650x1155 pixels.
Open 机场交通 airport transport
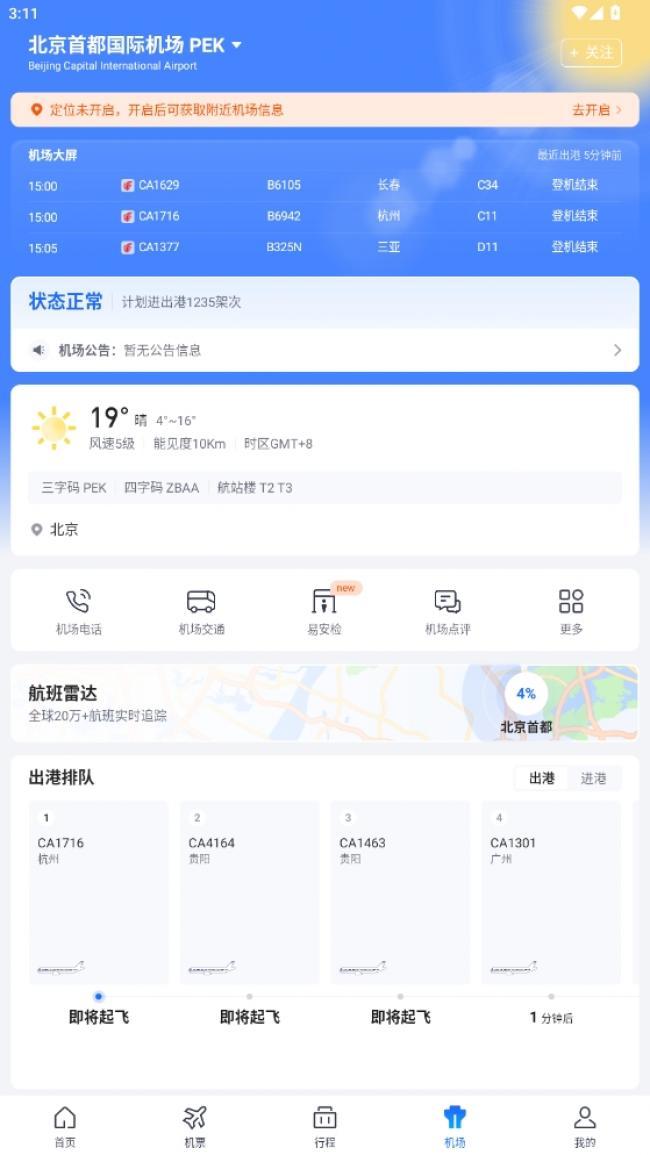(201, 610)
